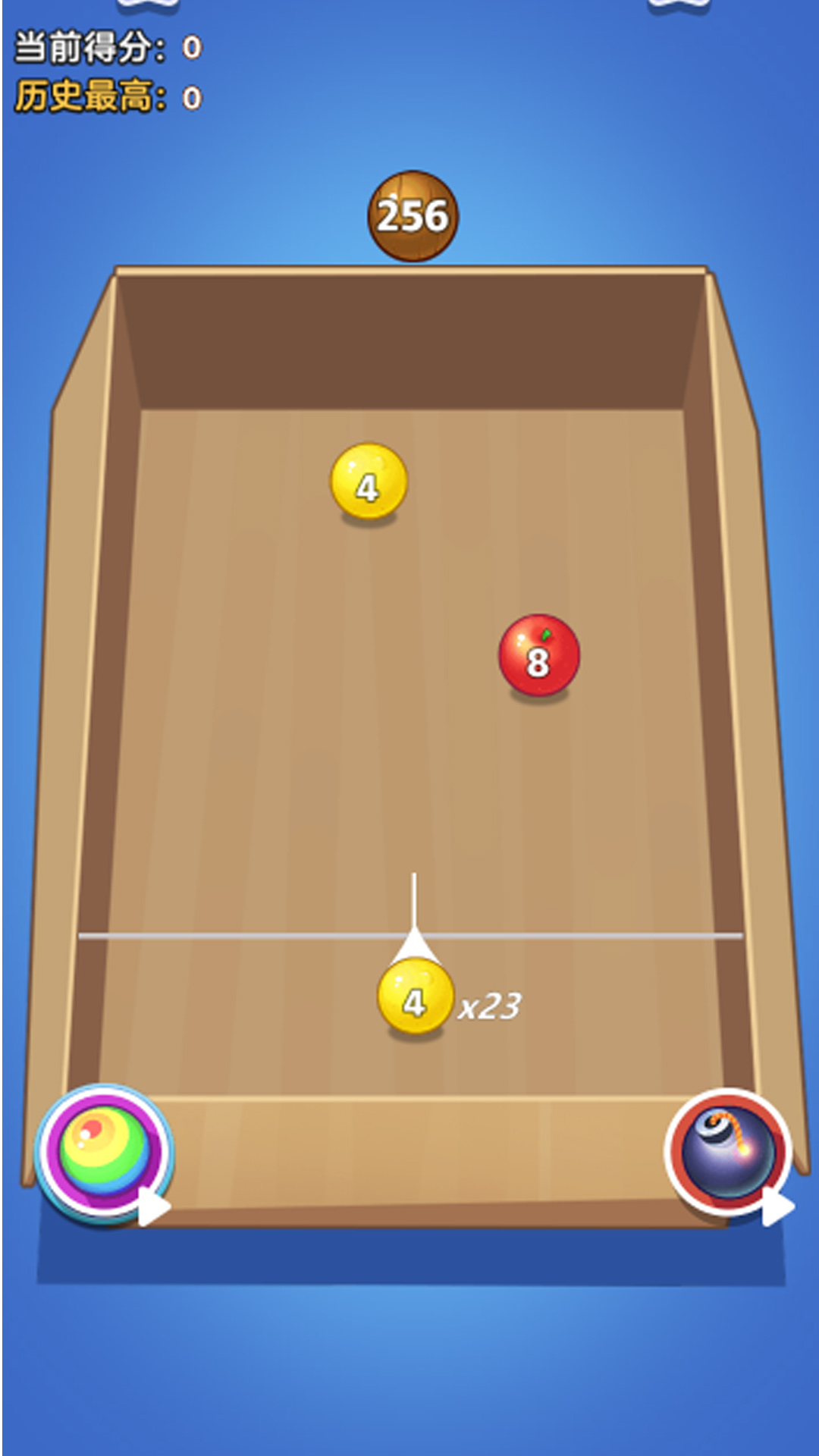Launch the yellow 4 ball with x23
The height and width of the screenshot is (1456, 819).
pos(415,997)
